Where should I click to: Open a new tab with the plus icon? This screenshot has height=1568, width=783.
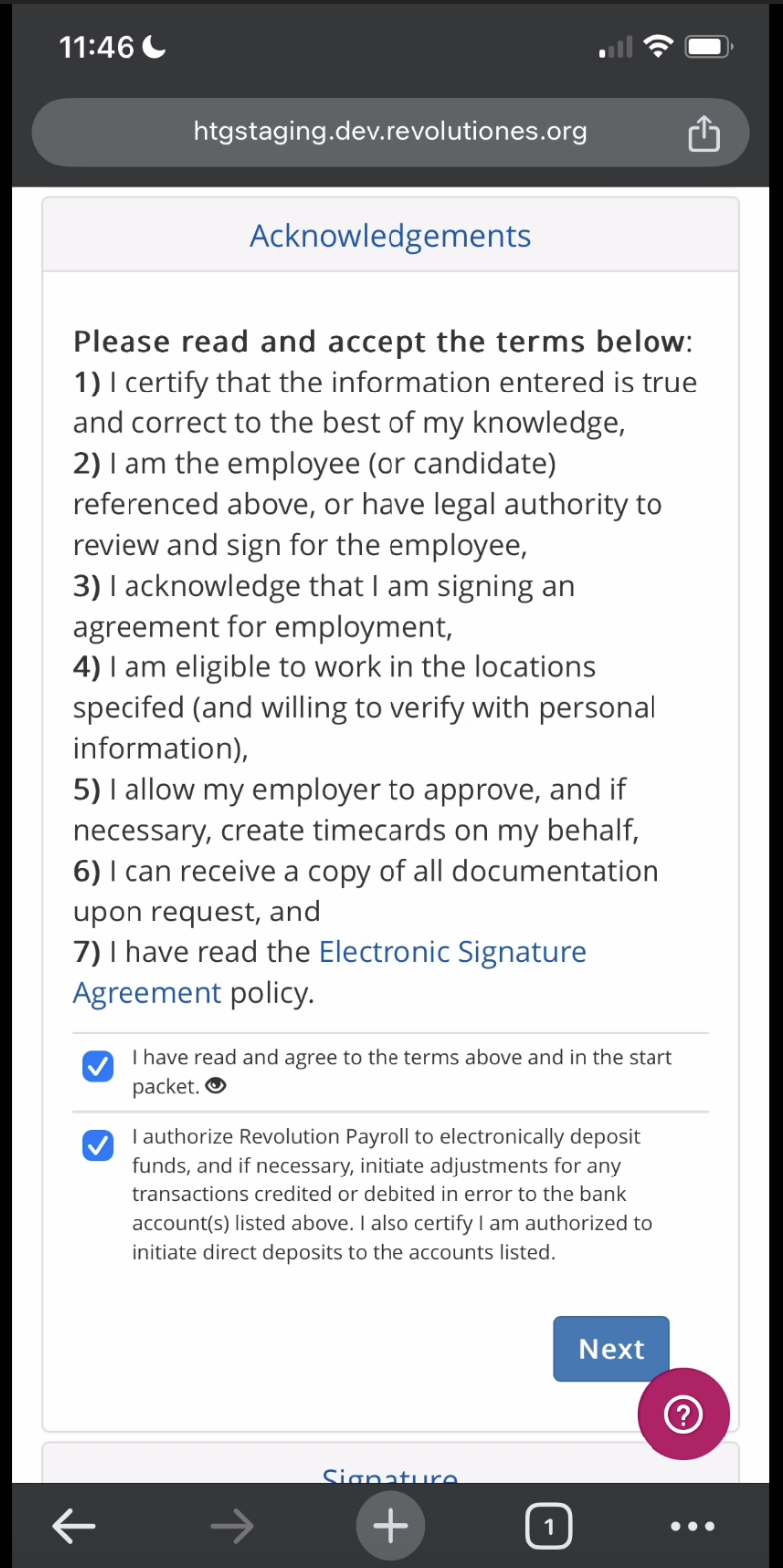click(390, 1525)
